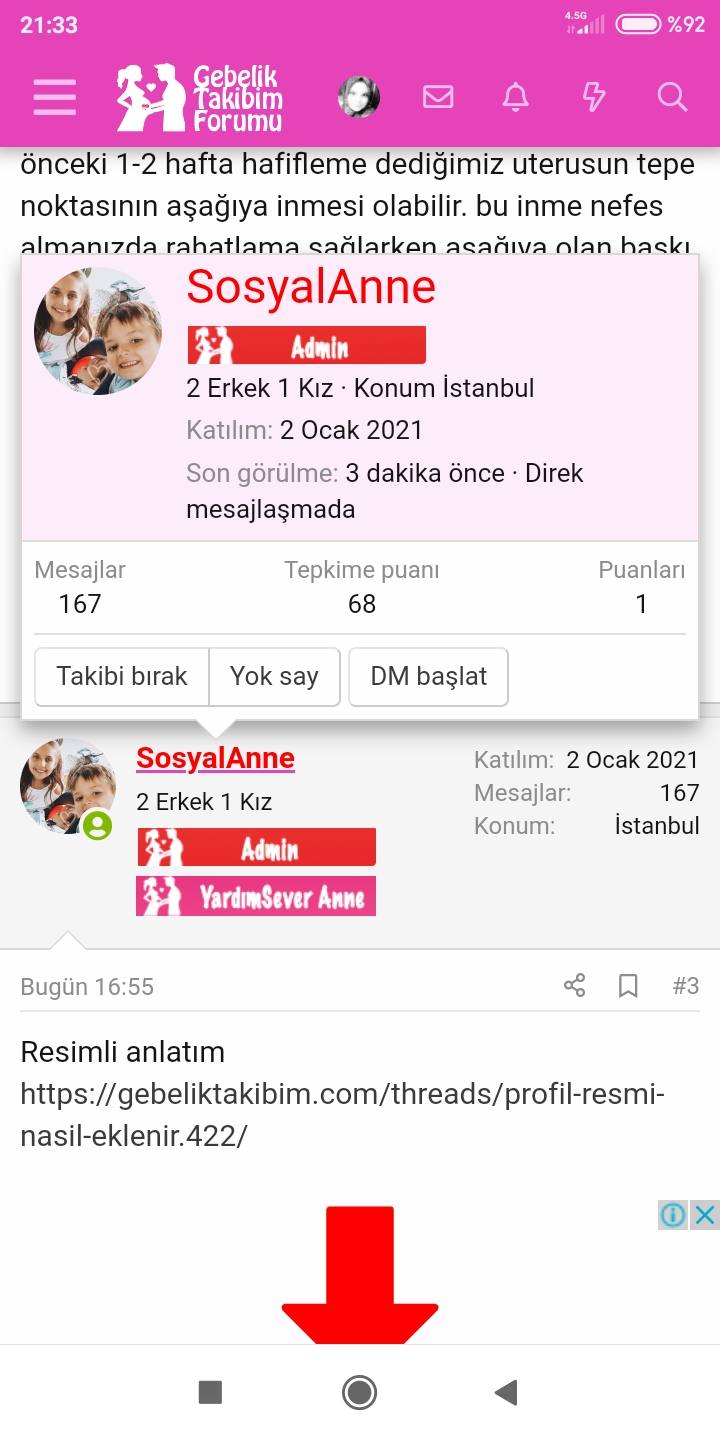Open the messages envelope inbox
The height and width of the screenshot is (1440, 720).
click(438, 97)
